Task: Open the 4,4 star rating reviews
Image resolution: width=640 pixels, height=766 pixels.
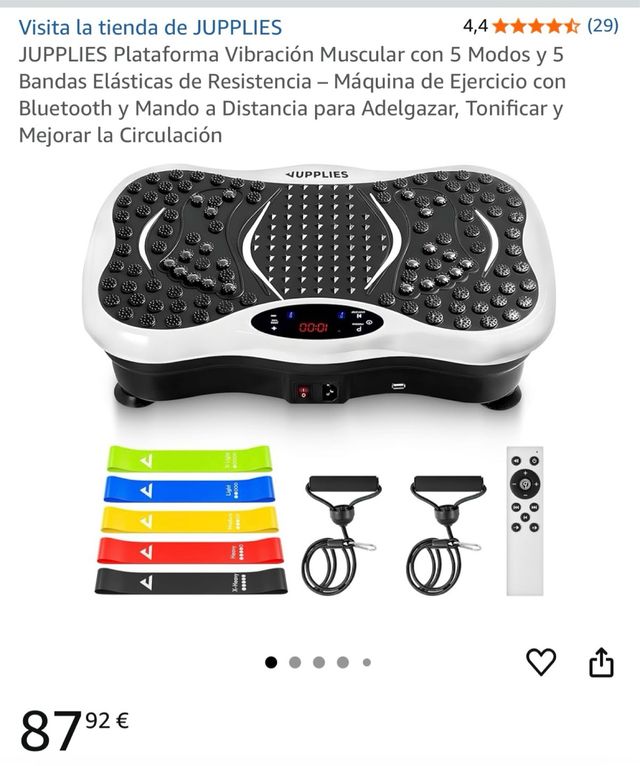Action: [x=541, y=26]
